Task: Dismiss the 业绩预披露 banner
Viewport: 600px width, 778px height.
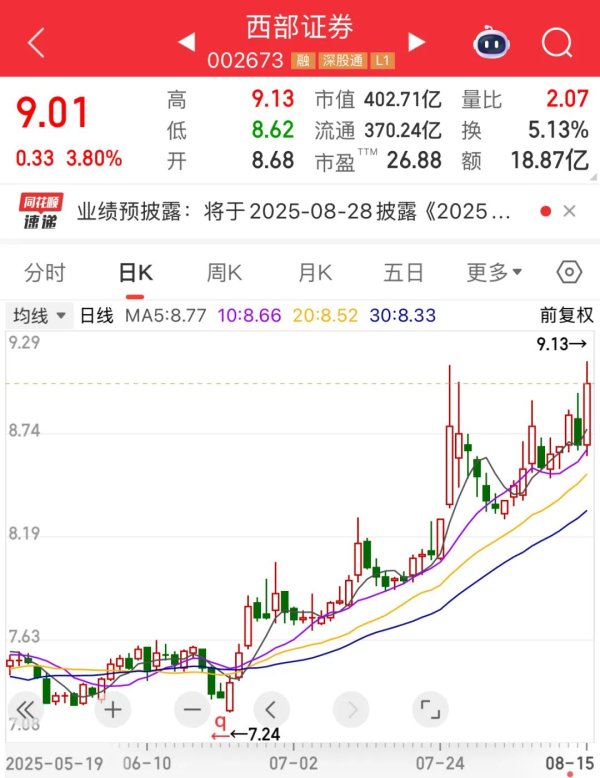Action: click(x=570, y=212)
